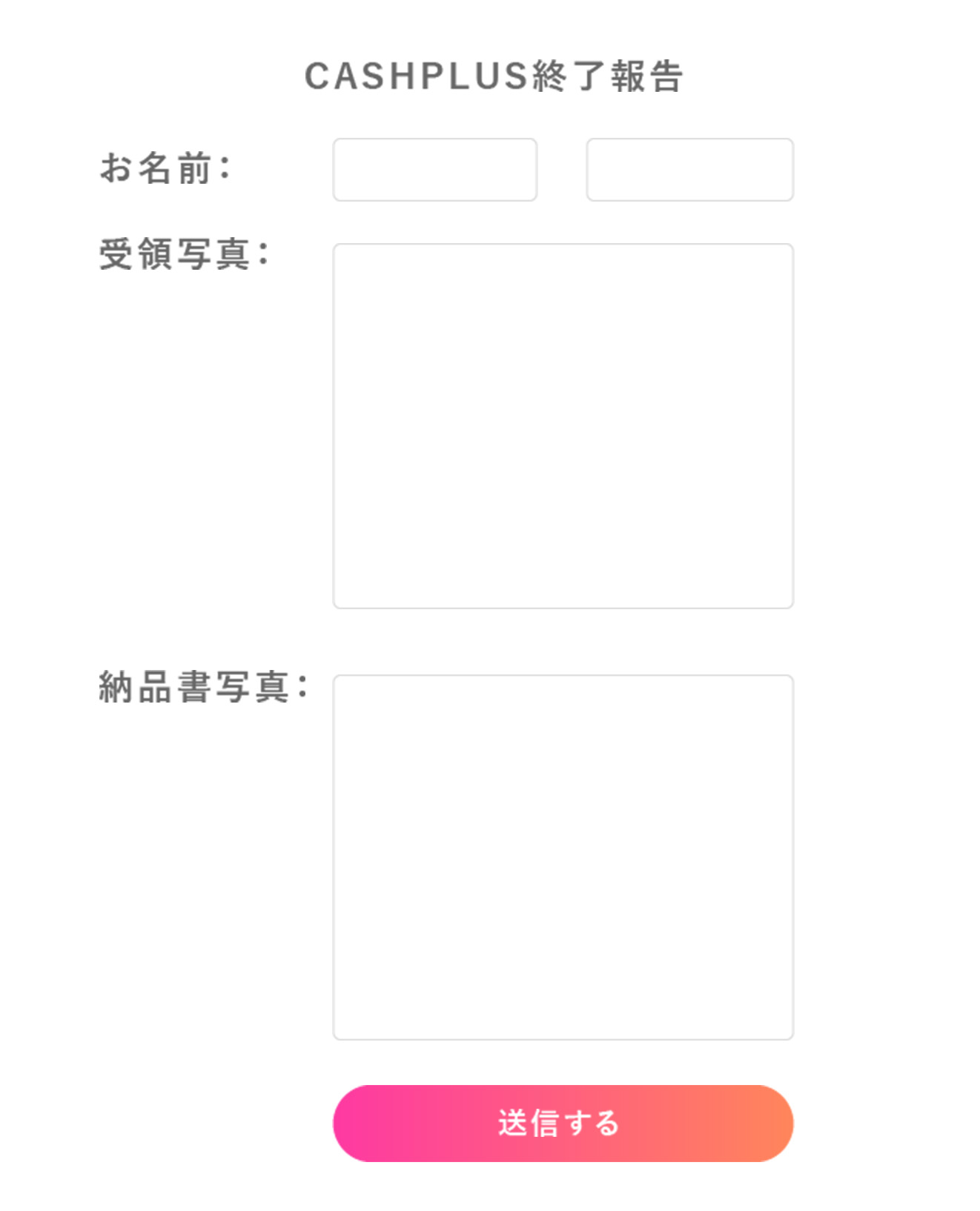The width and height of the screenshot is (980, 1211).
Task: Tap the second お名前 name field
Action: click(689, 170)
